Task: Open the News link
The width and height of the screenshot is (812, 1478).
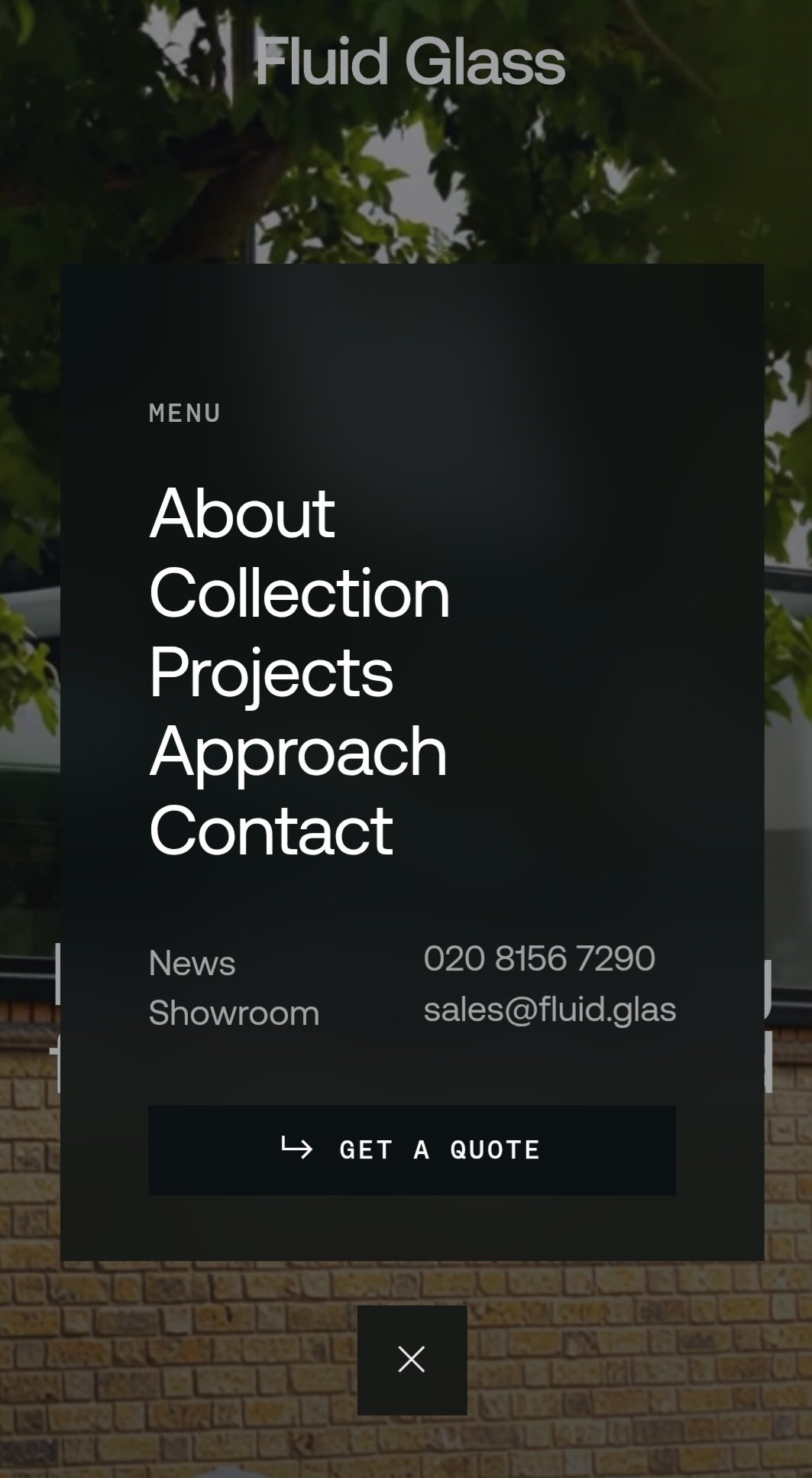Action: click(192, 963)
